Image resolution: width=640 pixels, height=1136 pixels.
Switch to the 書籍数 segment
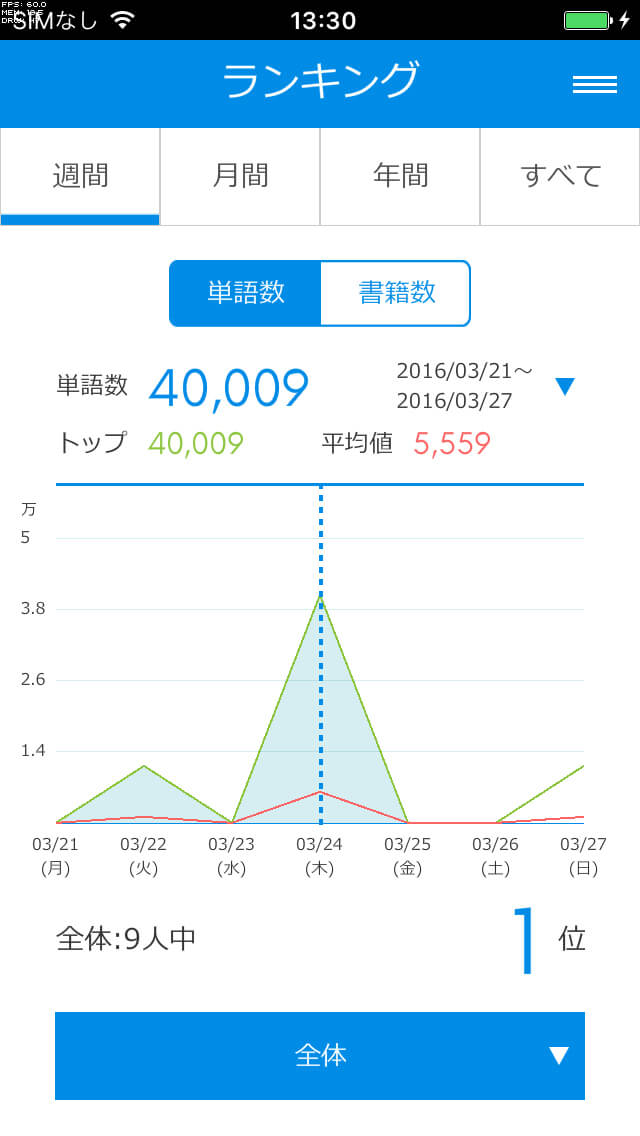[396, 293]
